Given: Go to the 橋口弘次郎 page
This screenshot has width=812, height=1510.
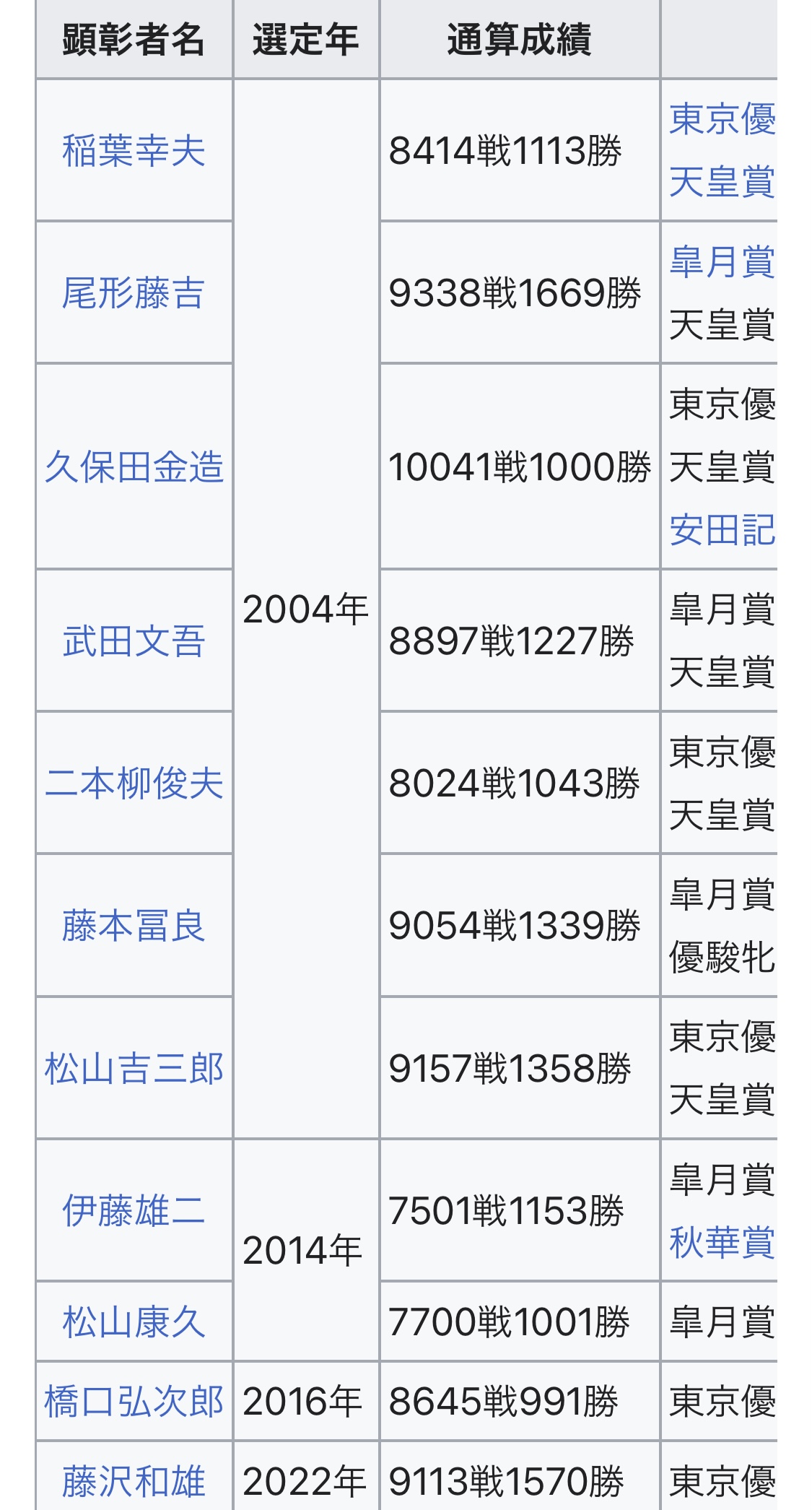Looking at the screenshot, I should tap(134, 1402).
